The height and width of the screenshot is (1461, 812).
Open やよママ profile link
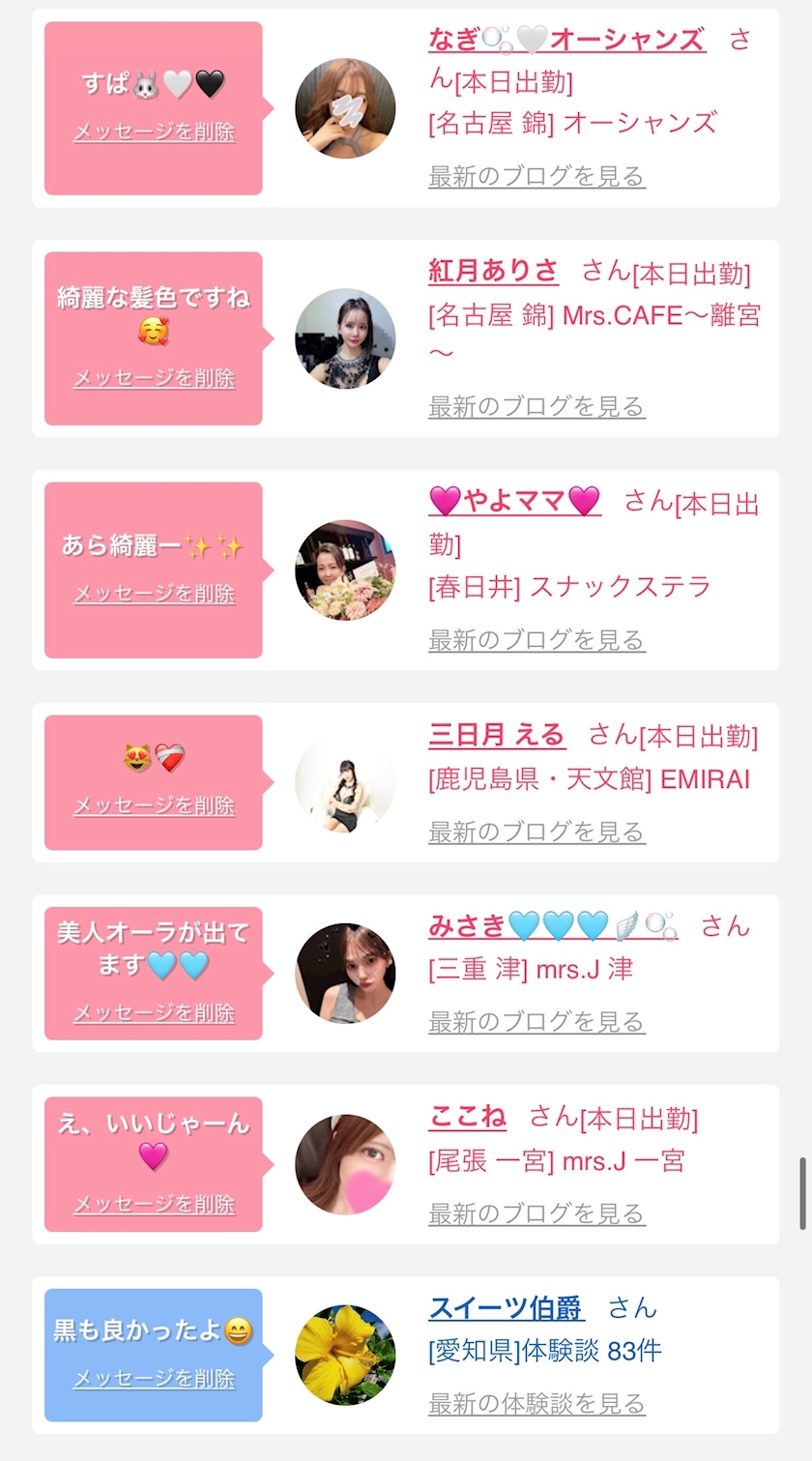click(514, 501)
